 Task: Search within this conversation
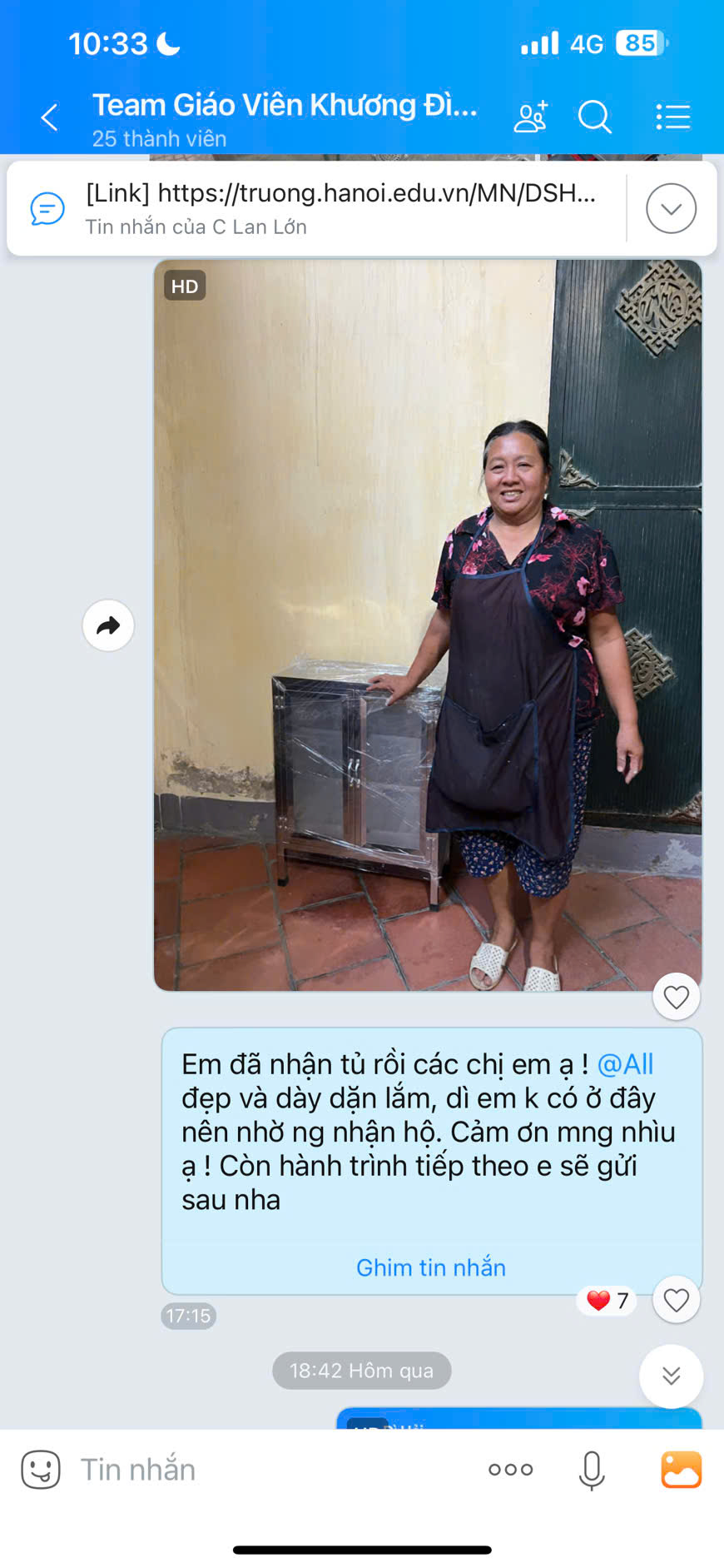pos(594,117)
